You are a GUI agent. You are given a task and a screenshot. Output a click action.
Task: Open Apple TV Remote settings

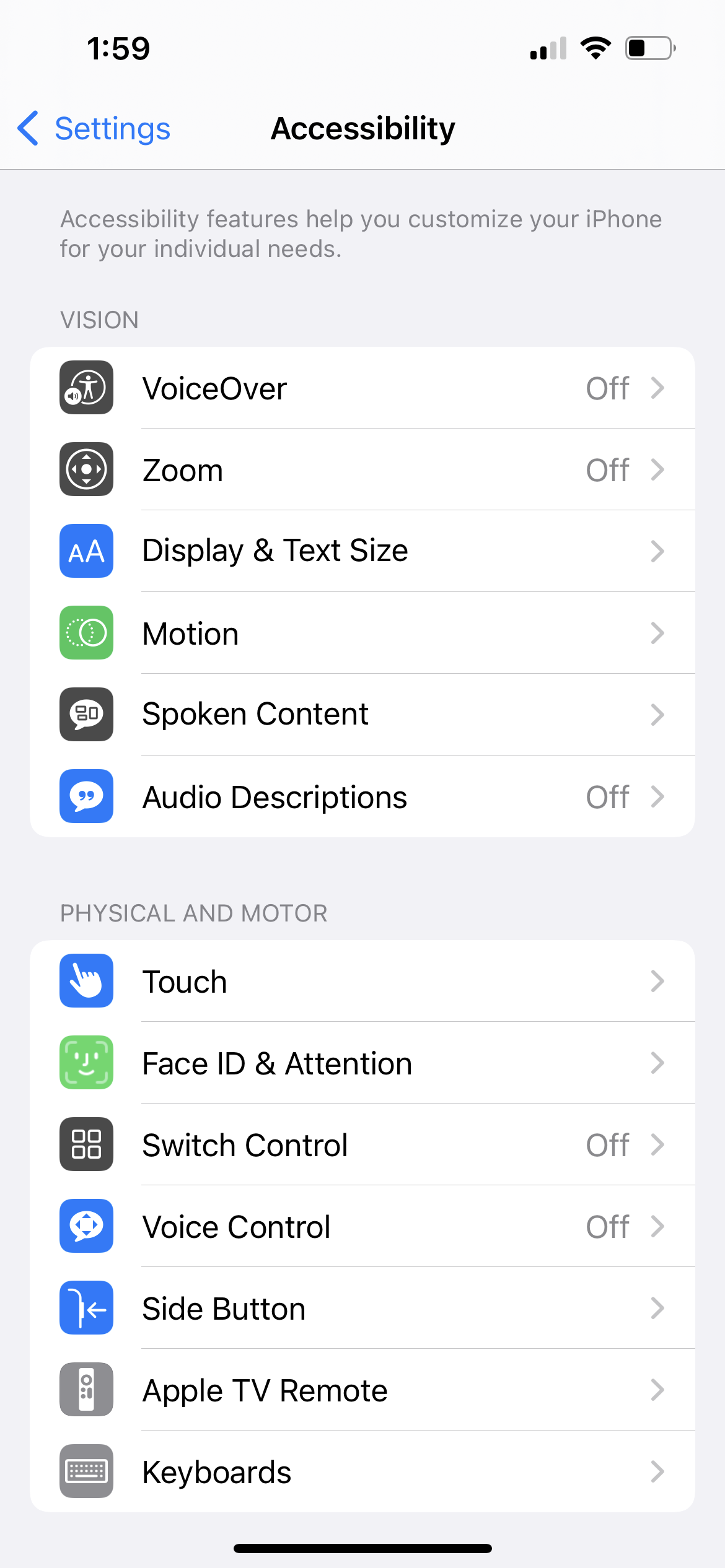pyautogui.click(x=362, y=1390)
